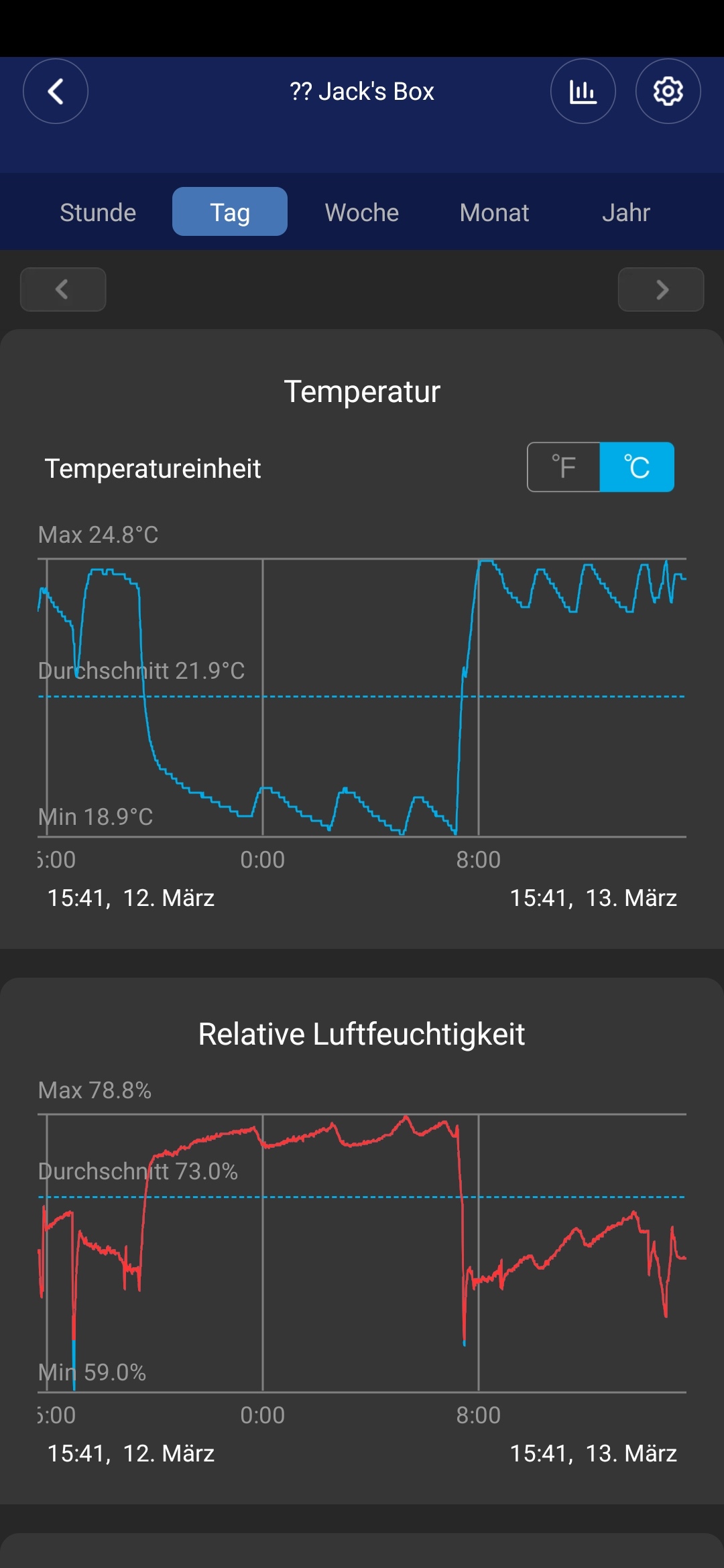Change temperature unit to °F
The height and width of the screenshot is (1568, 724).
coord(564,467)
